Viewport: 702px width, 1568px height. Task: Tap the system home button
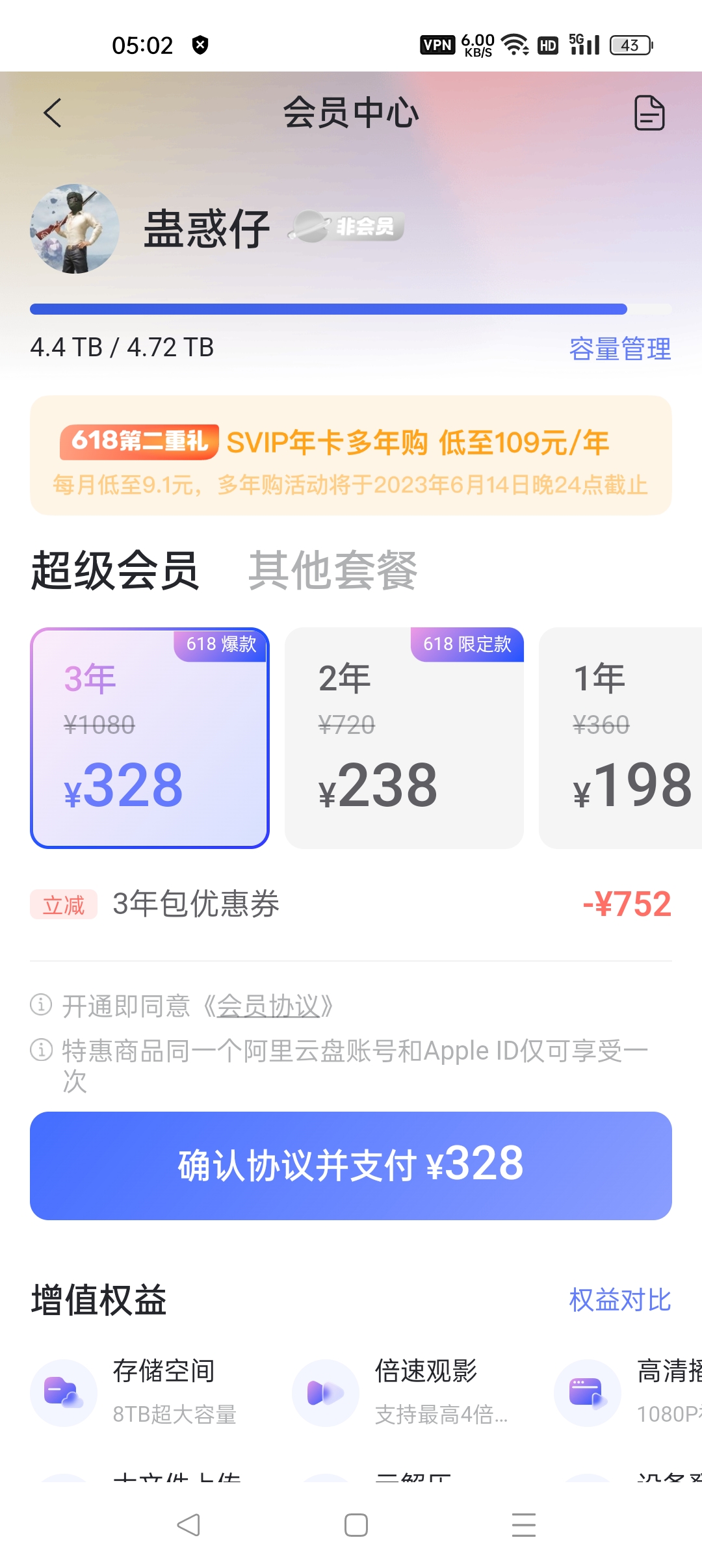(x=356, y=1525)
